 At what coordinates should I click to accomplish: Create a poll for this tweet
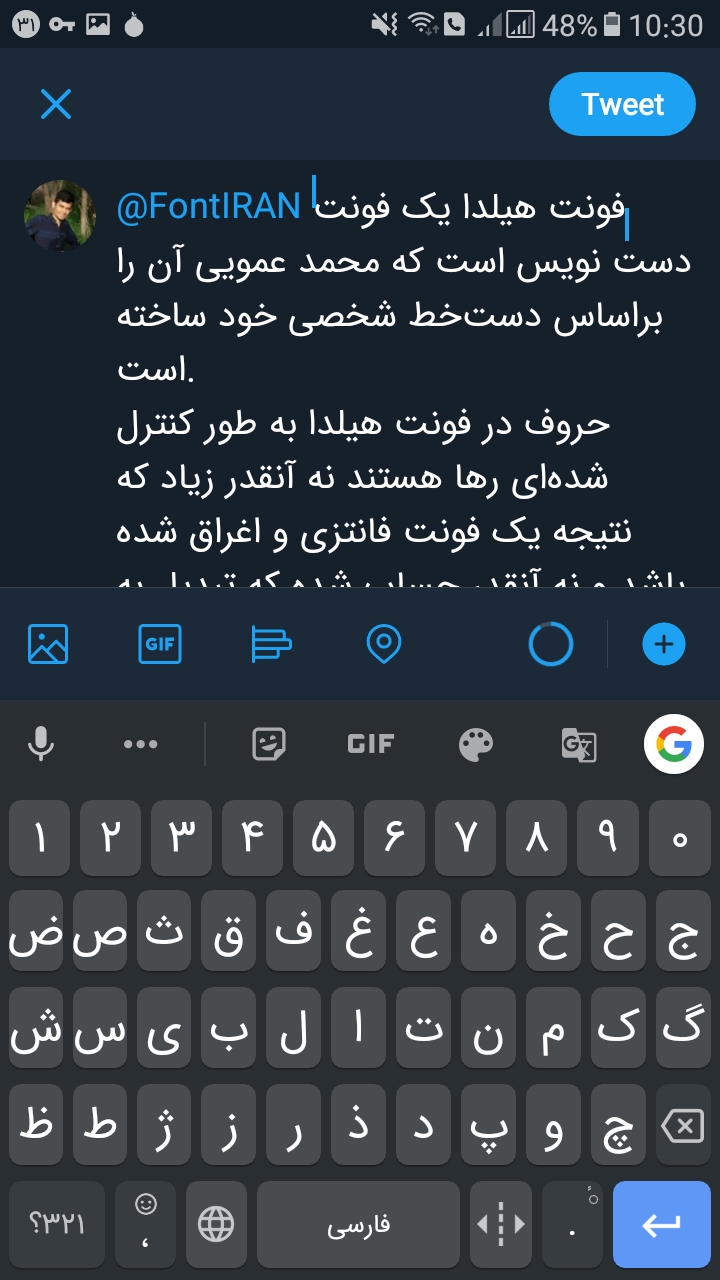271,644
